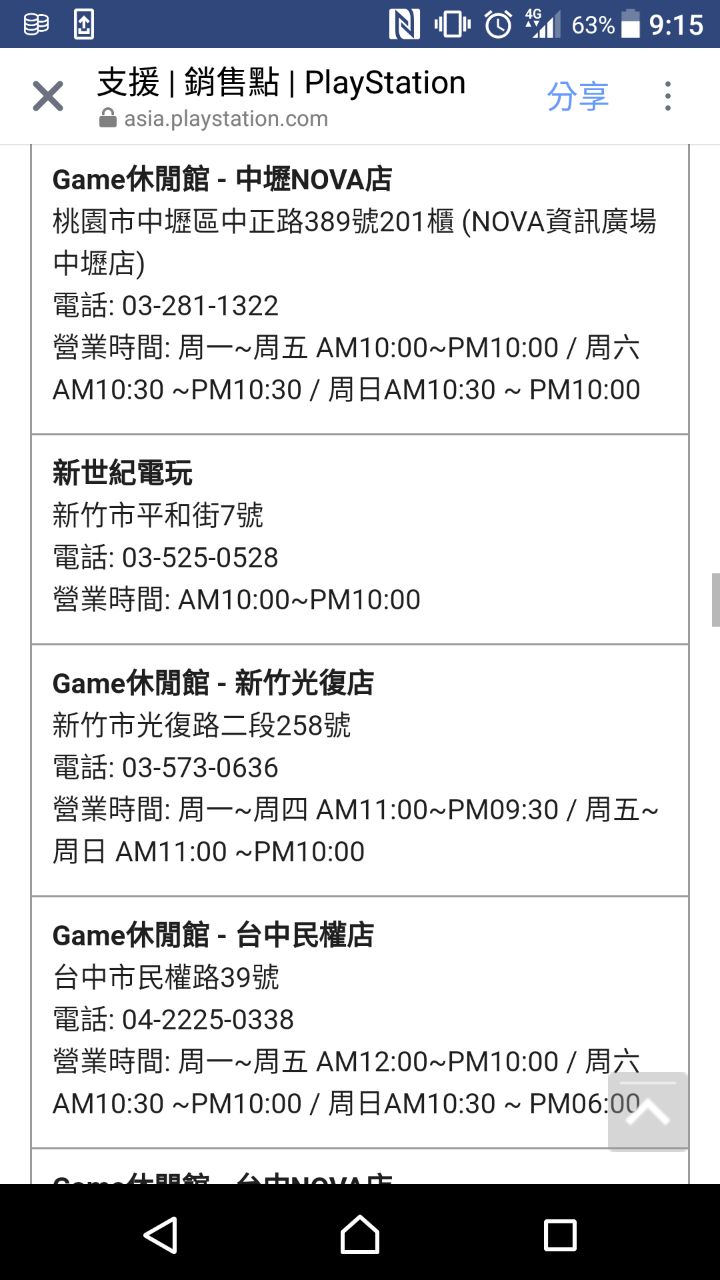Open the browser overflow menu
720x1280 pixels.
coord(667,97)
